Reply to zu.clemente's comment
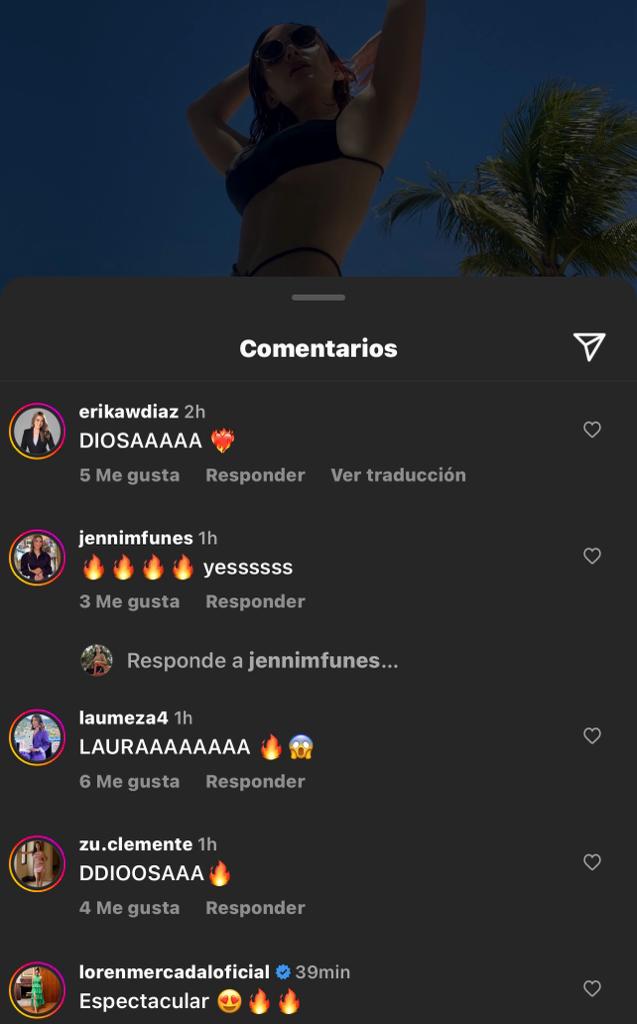Screen dimensions: 637x1024 (255, 908)
